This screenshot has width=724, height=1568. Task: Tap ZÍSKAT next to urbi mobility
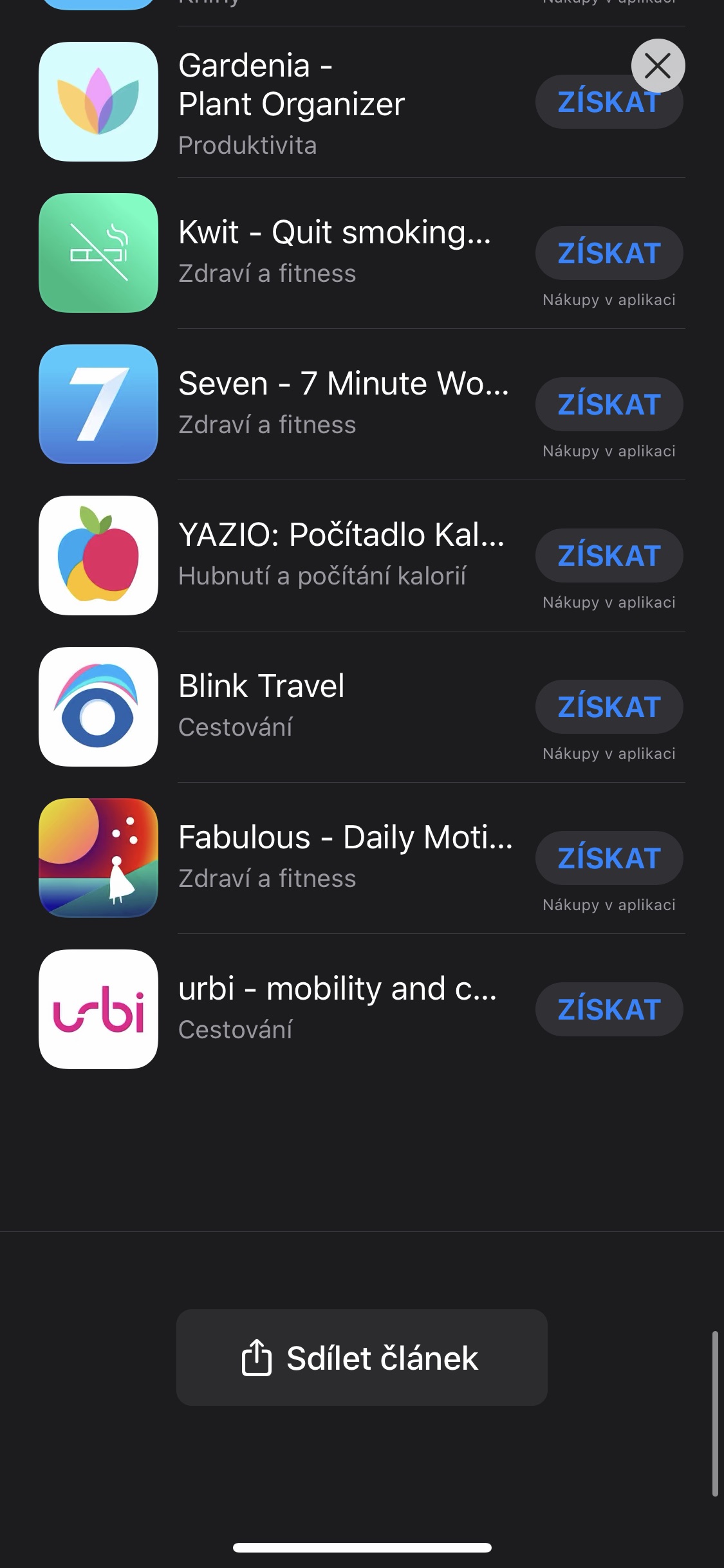(x=609, y=1009)
